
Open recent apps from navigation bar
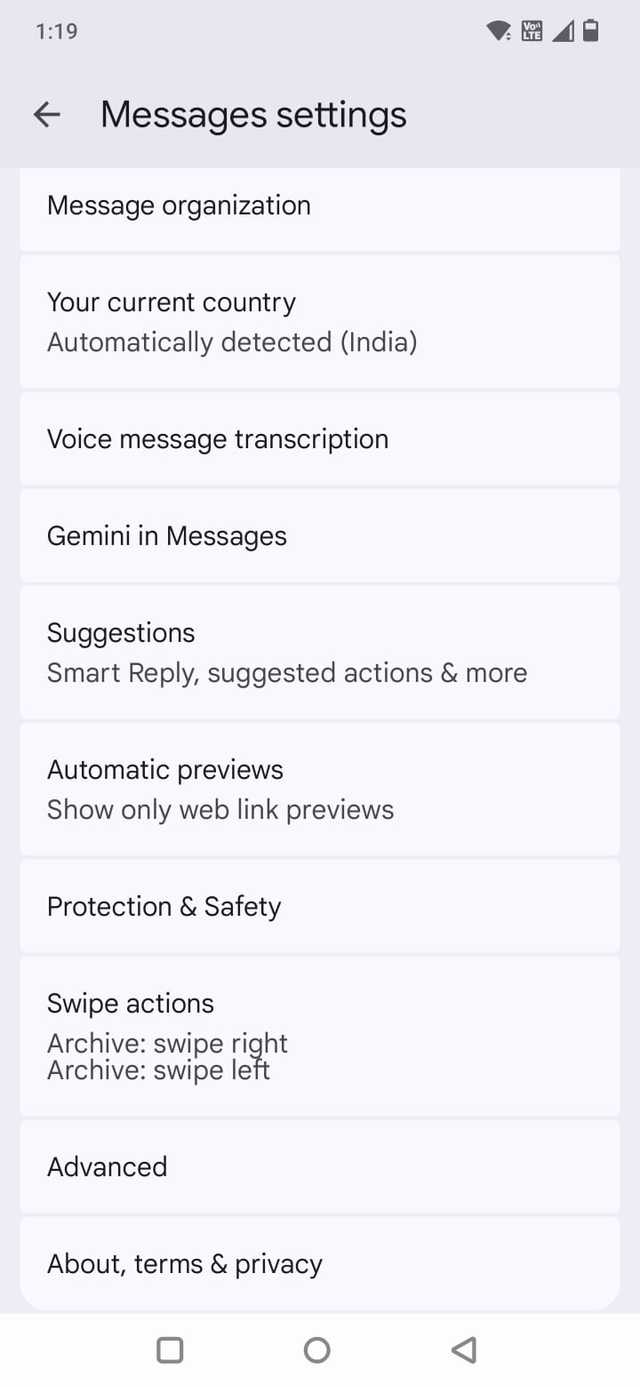170,1350
